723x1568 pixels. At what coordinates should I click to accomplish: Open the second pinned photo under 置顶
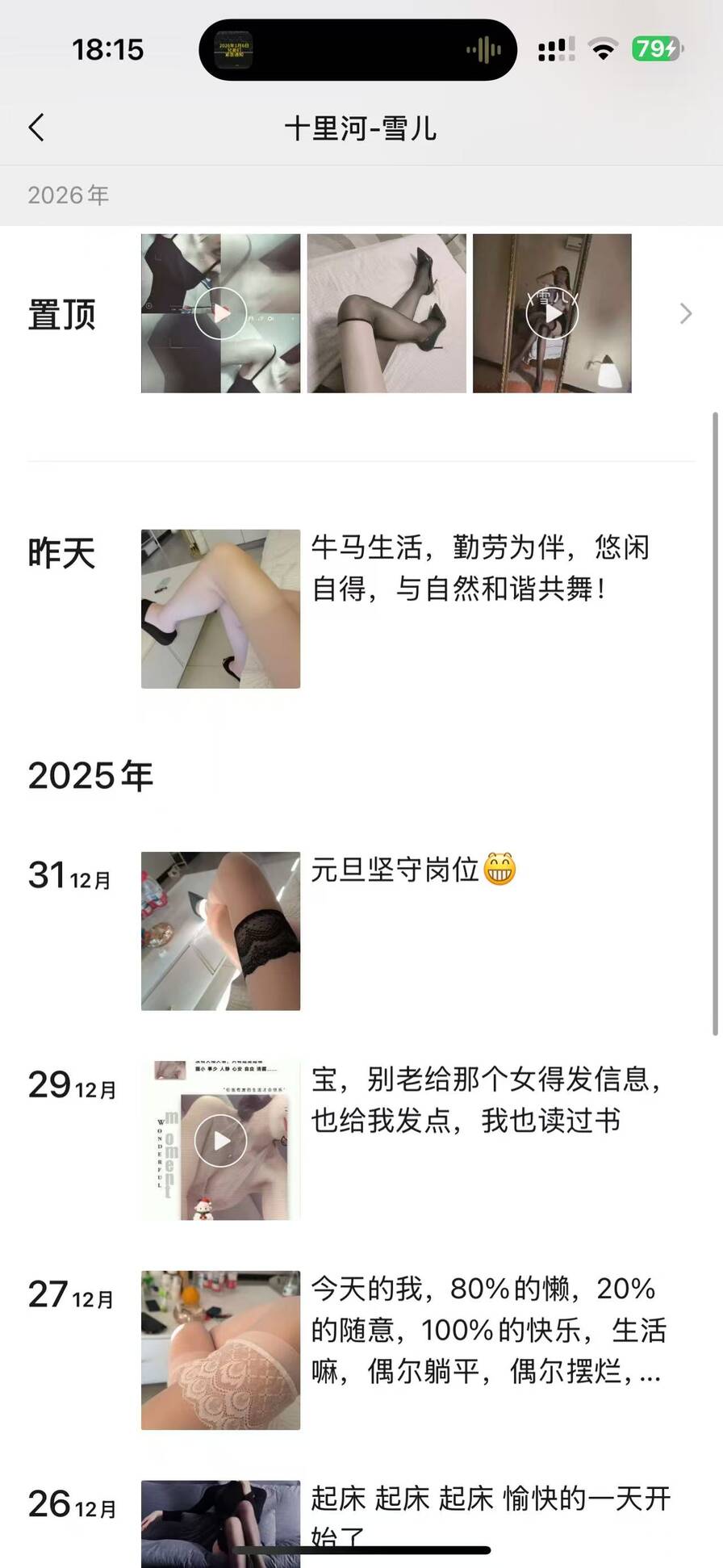[x=387, y=313]
